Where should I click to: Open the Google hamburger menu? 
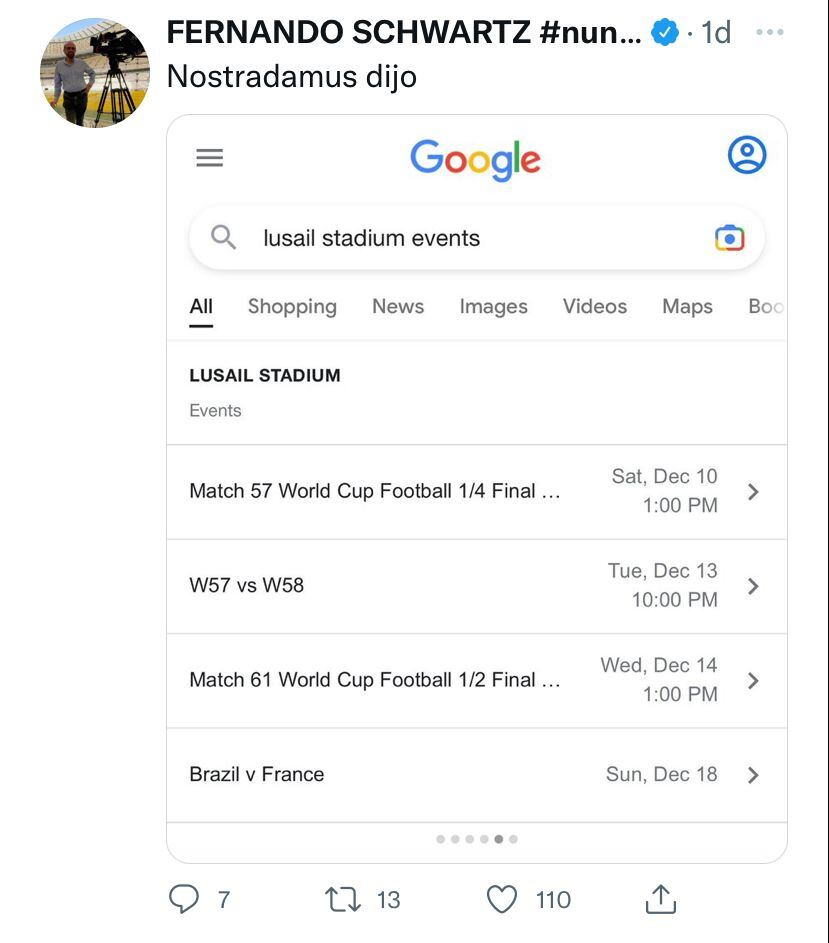(210, 157)
